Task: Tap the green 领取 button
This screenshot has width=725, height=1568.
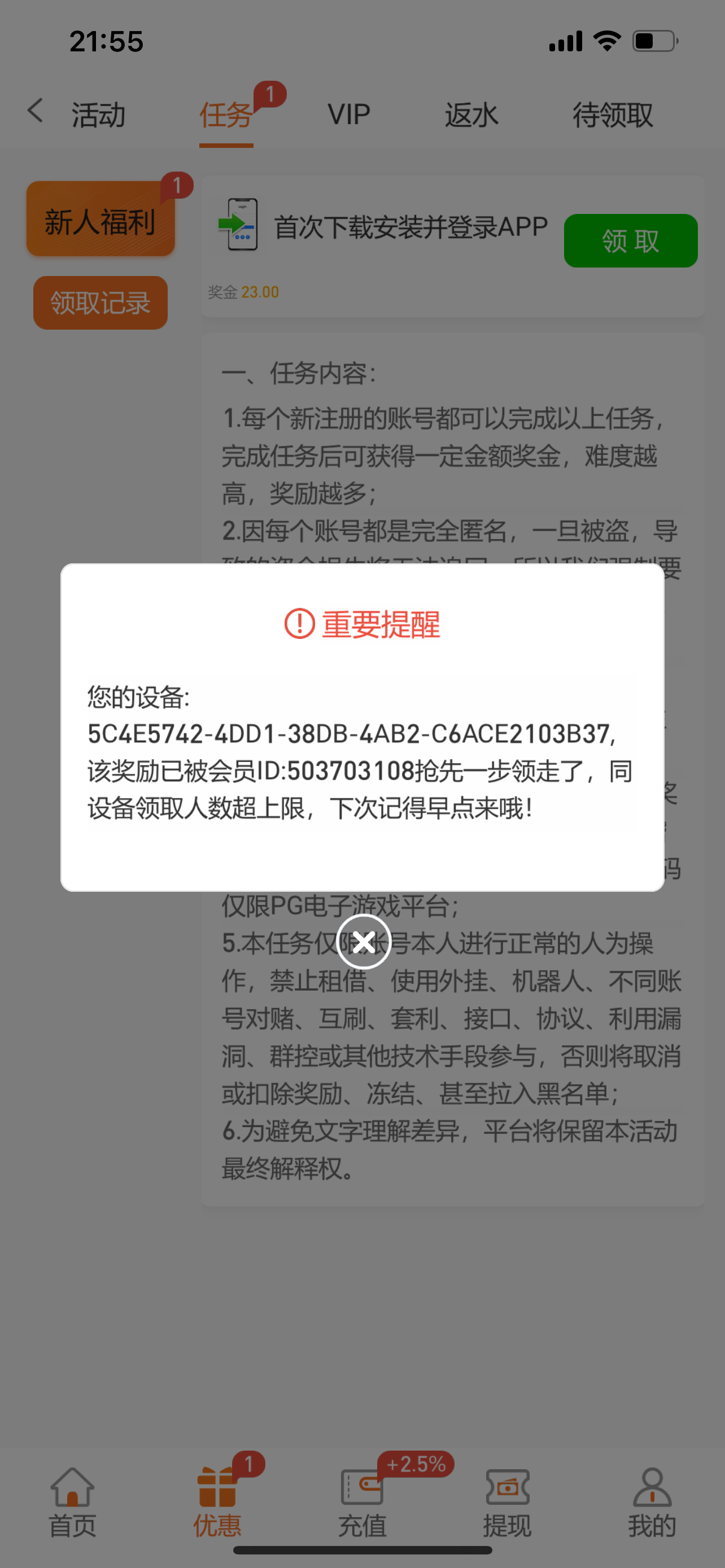Action: (630, 240)
